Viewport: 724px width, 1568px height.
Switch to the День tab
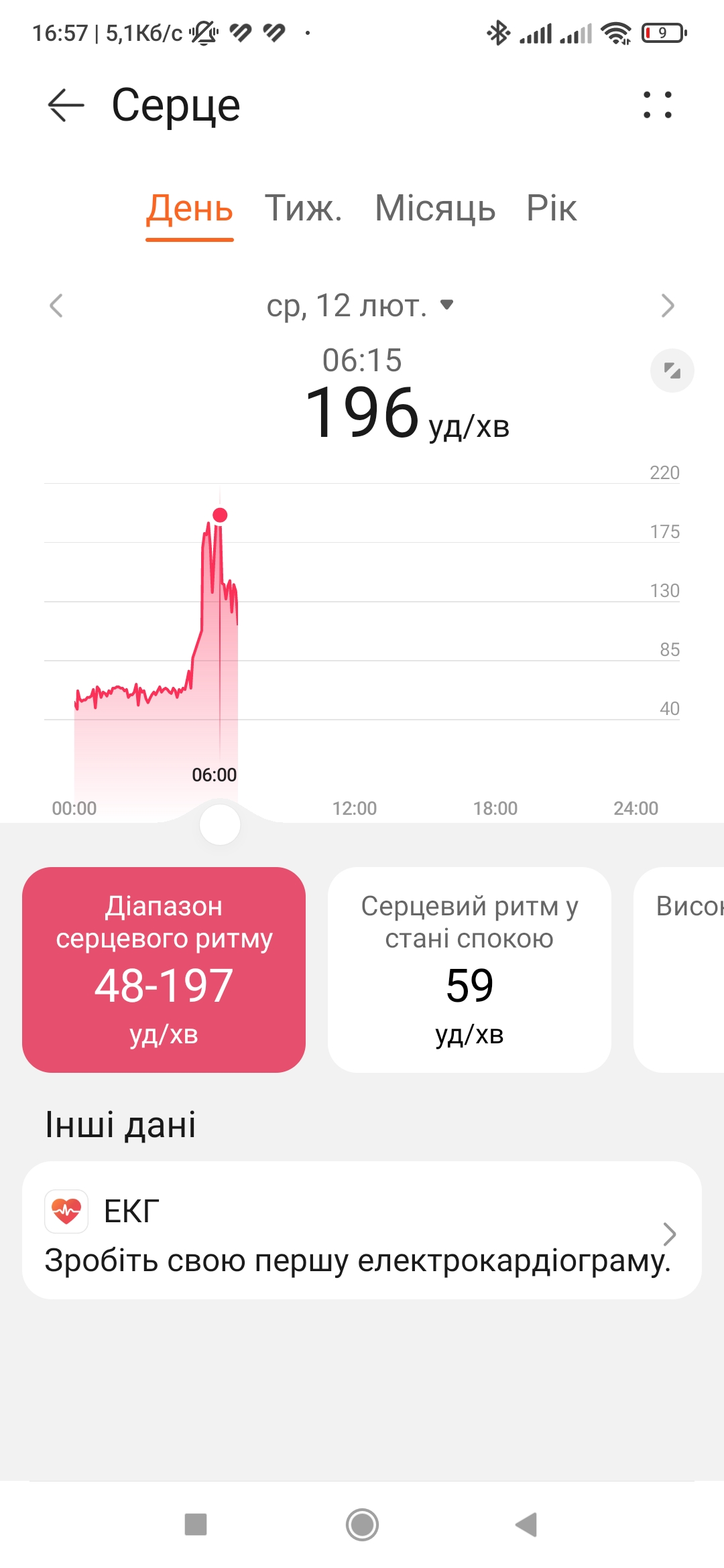(x=190, y=208)
